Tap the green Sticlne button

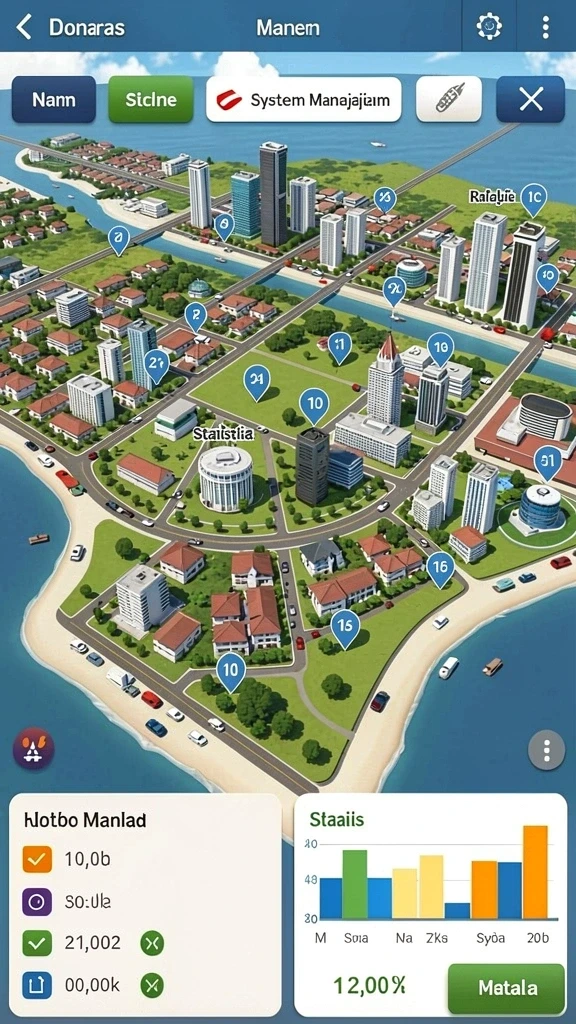coord(151,100)
